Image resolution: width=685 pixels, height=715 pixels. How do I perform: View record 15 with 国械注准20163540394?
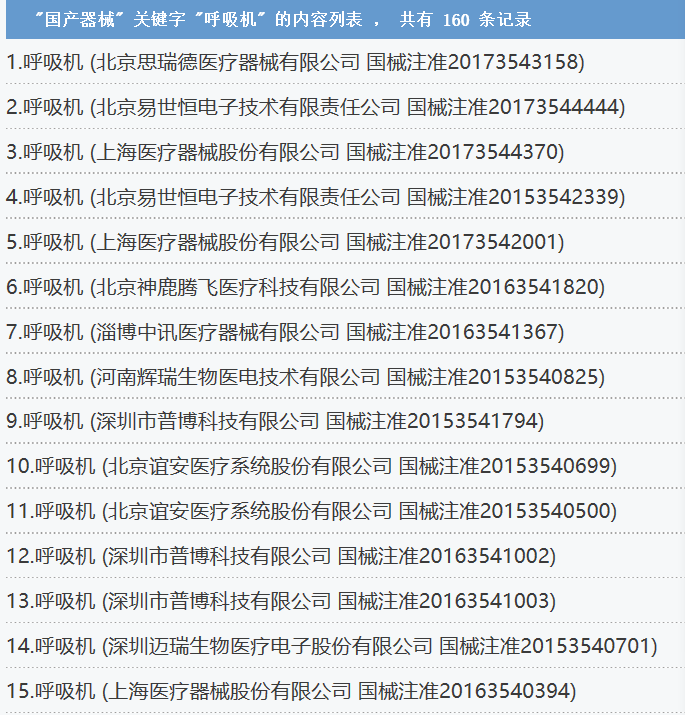pos(291,691)
